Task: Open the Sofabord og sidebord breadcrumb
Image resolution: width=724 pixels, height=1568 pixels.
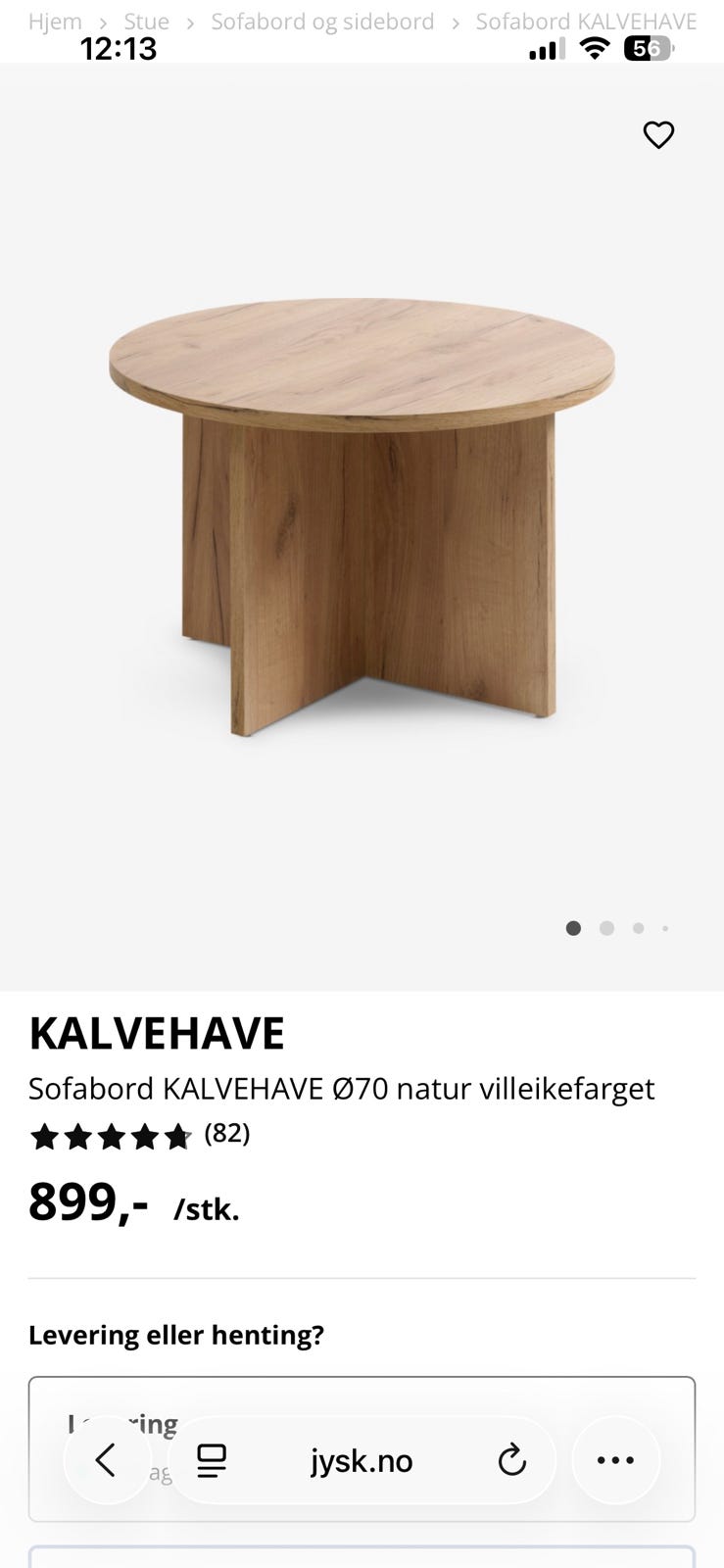Action: coord(322,21)
